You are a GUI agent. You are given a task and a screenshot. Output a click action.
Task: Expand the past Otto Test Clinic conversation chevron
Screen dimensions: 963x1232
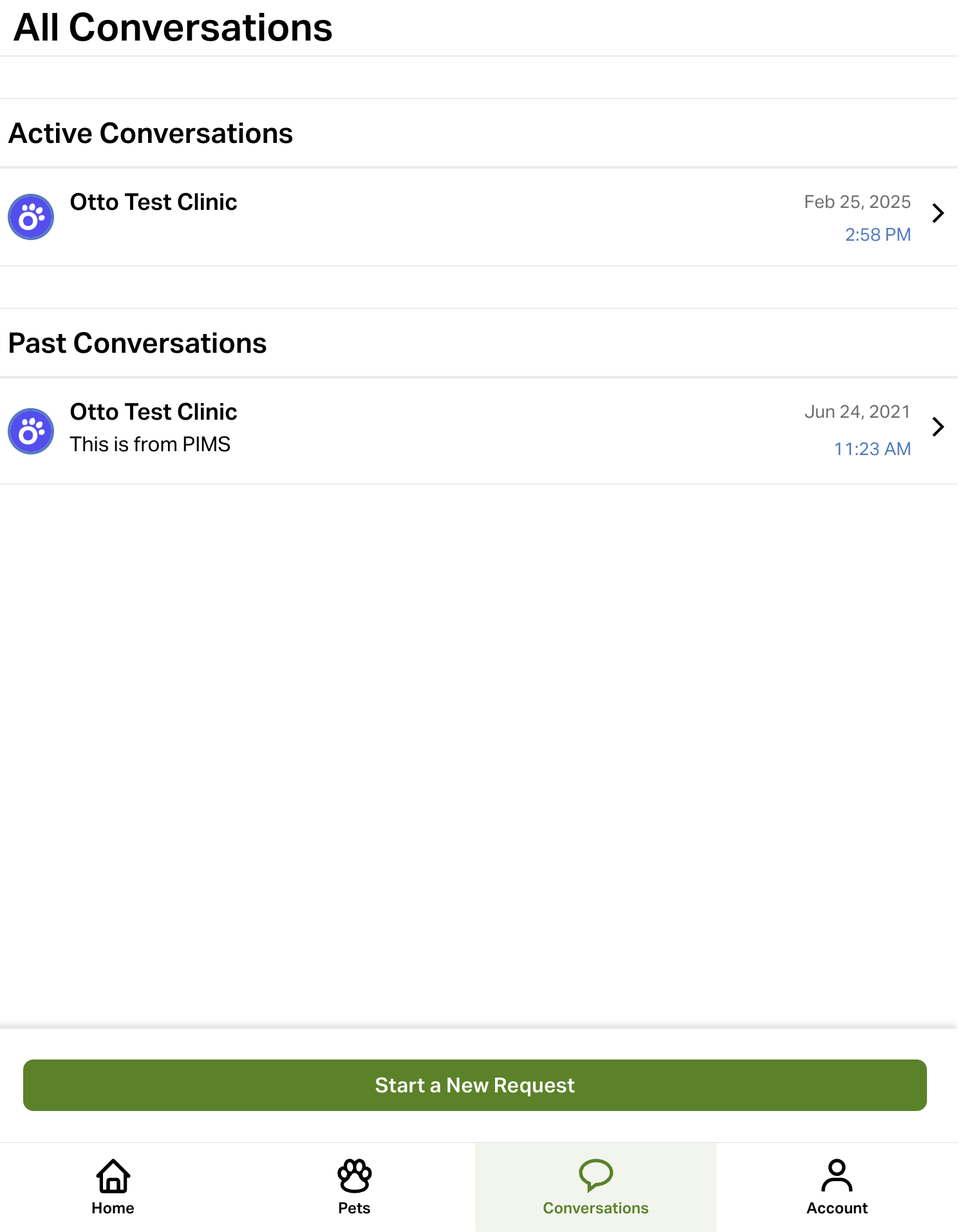(938, 427)
